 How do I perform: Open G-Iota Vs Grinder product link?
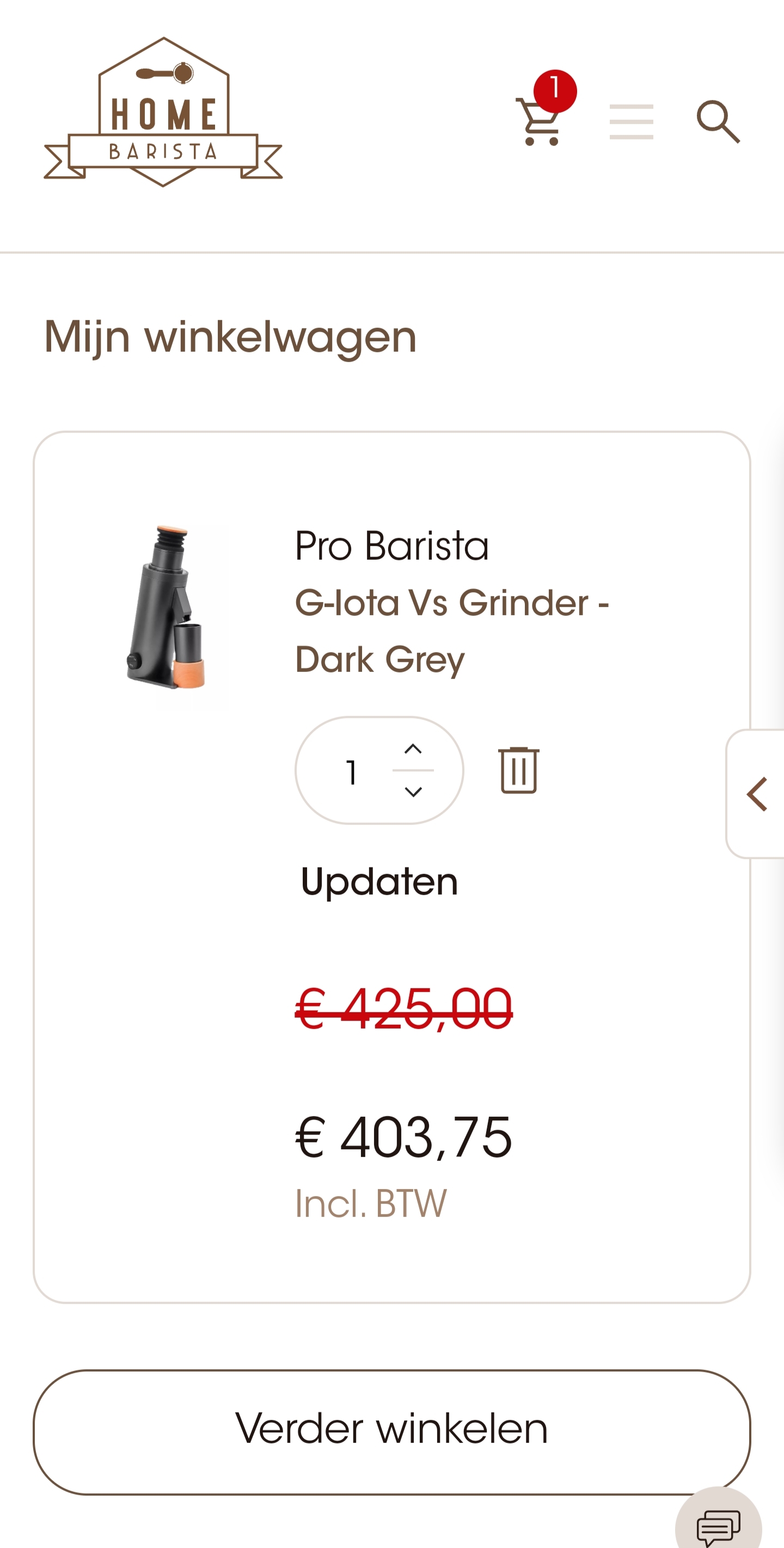[x=451, y=631]
